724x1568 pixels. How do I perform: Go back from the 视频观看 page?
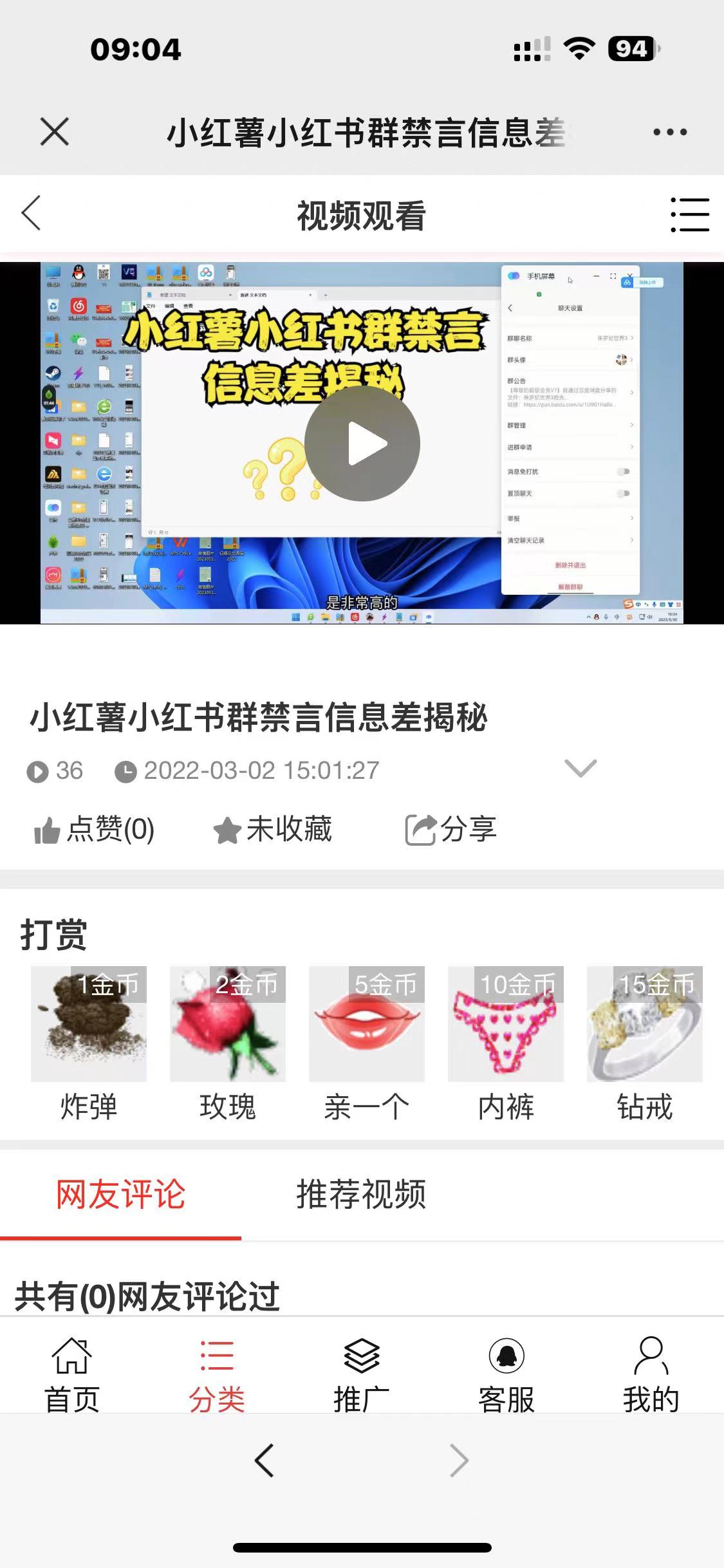coord(31,214)
